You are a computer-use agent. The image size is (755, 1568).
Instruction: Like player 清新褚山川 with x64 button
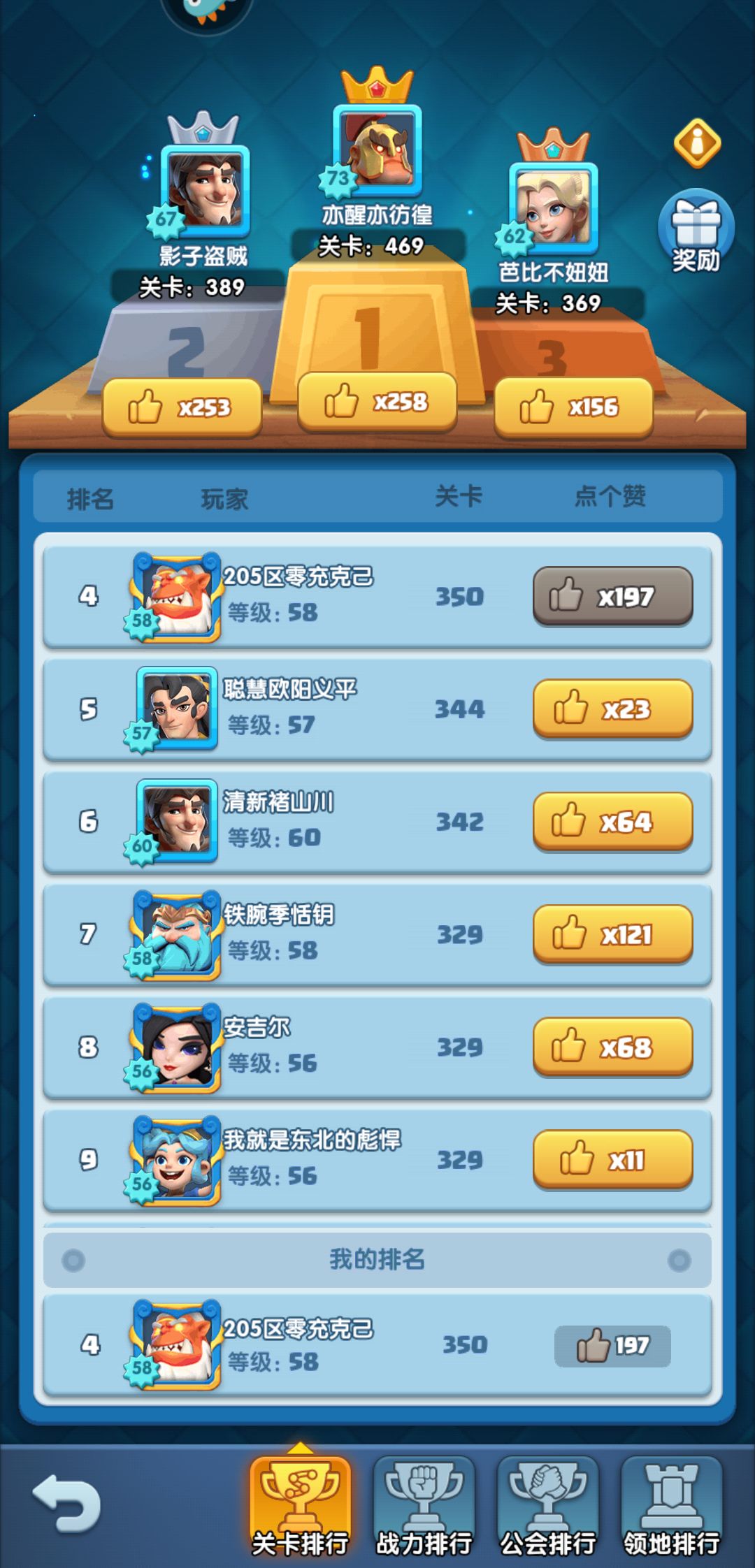pyautogui.click(x=612, y=822)
